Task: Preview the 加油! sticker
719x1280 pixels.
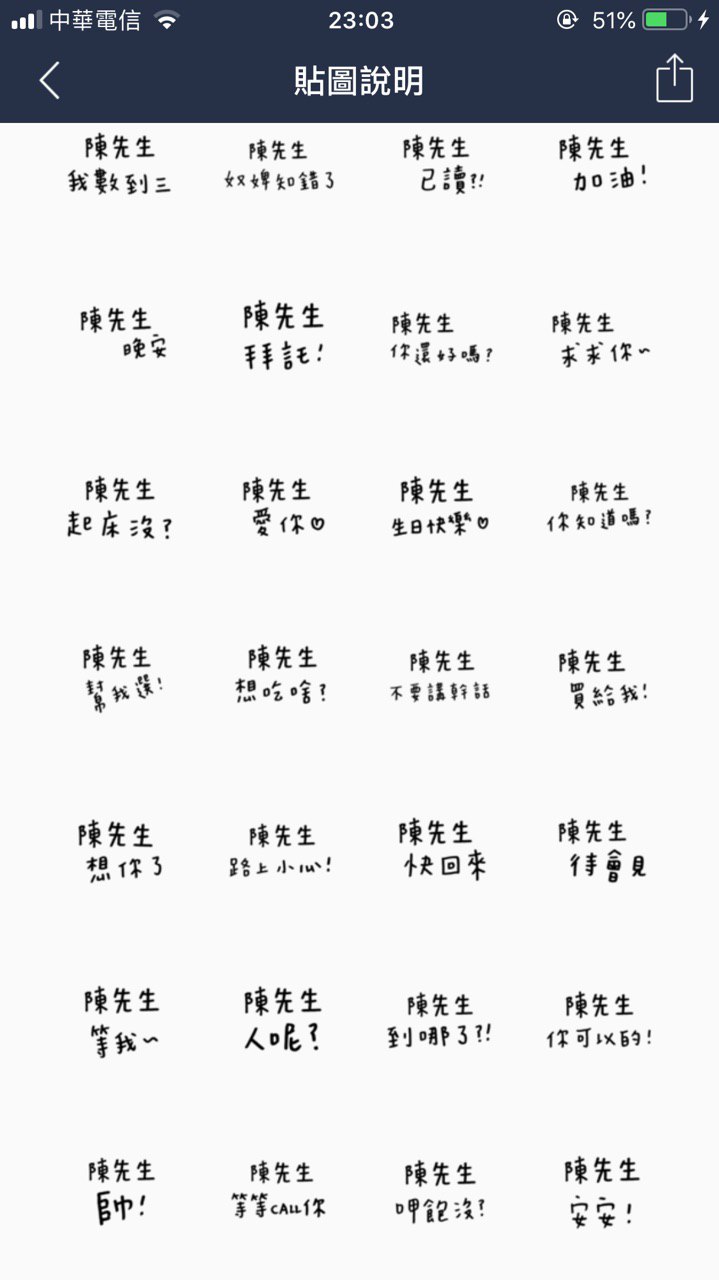Action: 598,166
